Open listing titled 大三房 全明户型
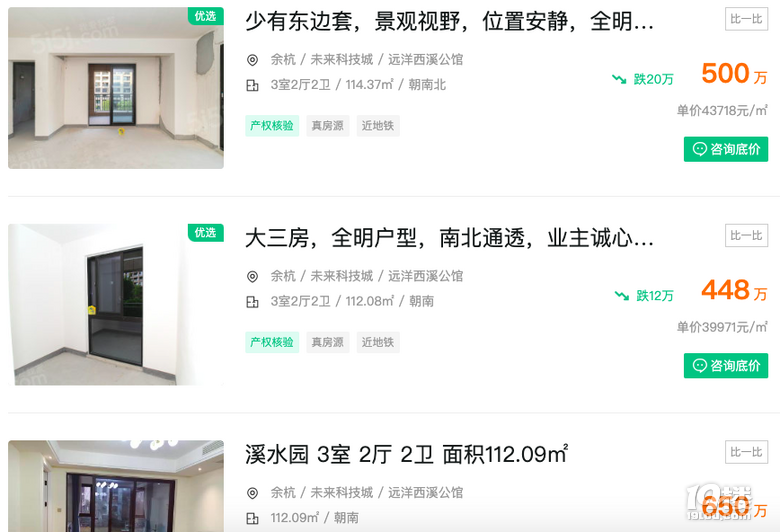The height and width of the screenshot is (532, 780). pos(450,238)
